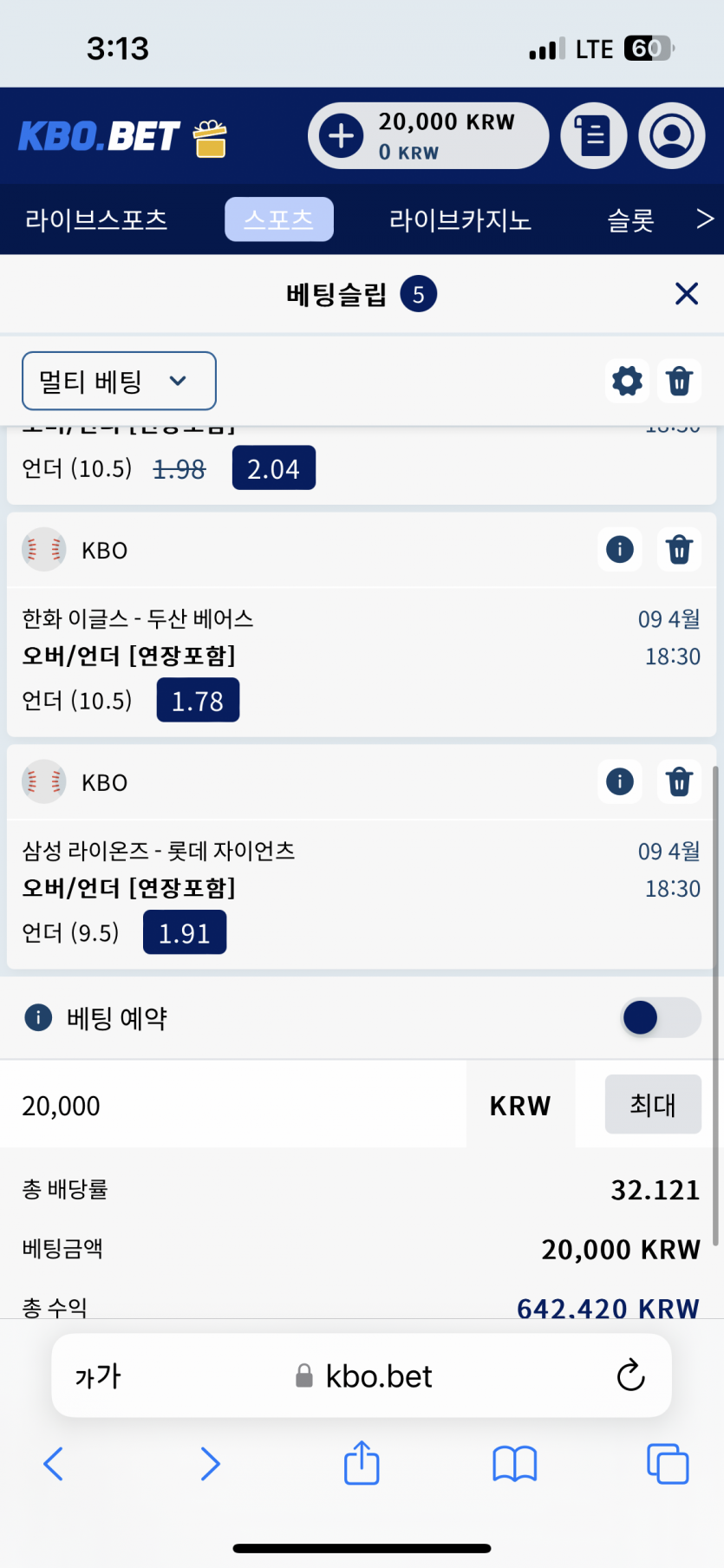Image resolution: width=724 pixels, height=1568 pixels.
Task: Delete the 삼성 라이온즈 - 롯데 자이언츠 bet
Action: pyautogui.click(x=679, y=781)
